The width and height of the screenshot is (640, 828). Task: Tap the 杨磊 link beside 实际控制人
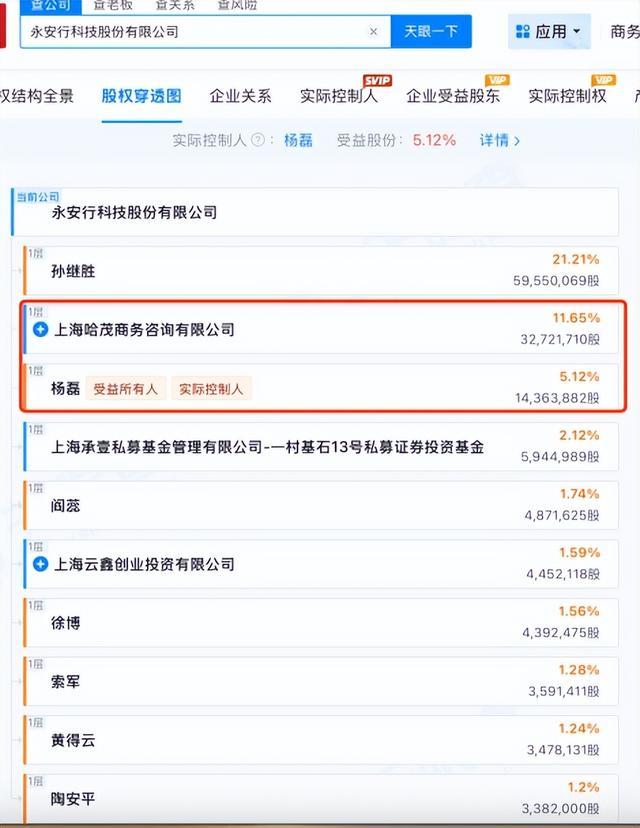(298, 140)
